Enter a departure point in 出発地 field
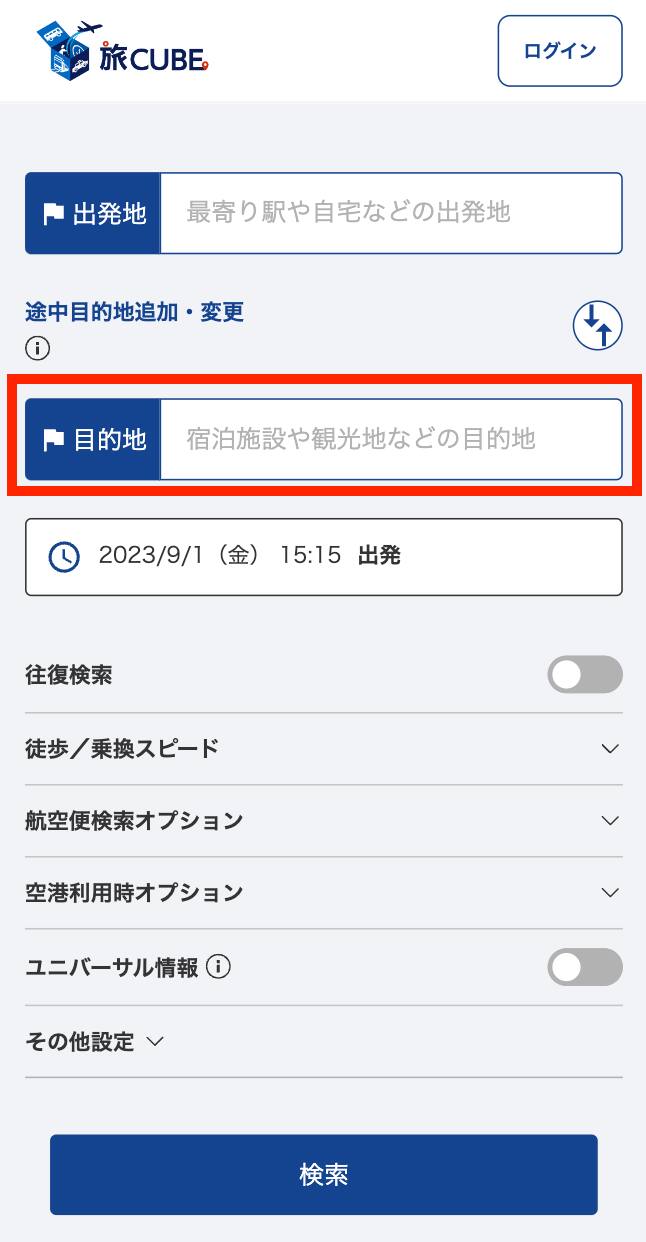 (390, 213)
